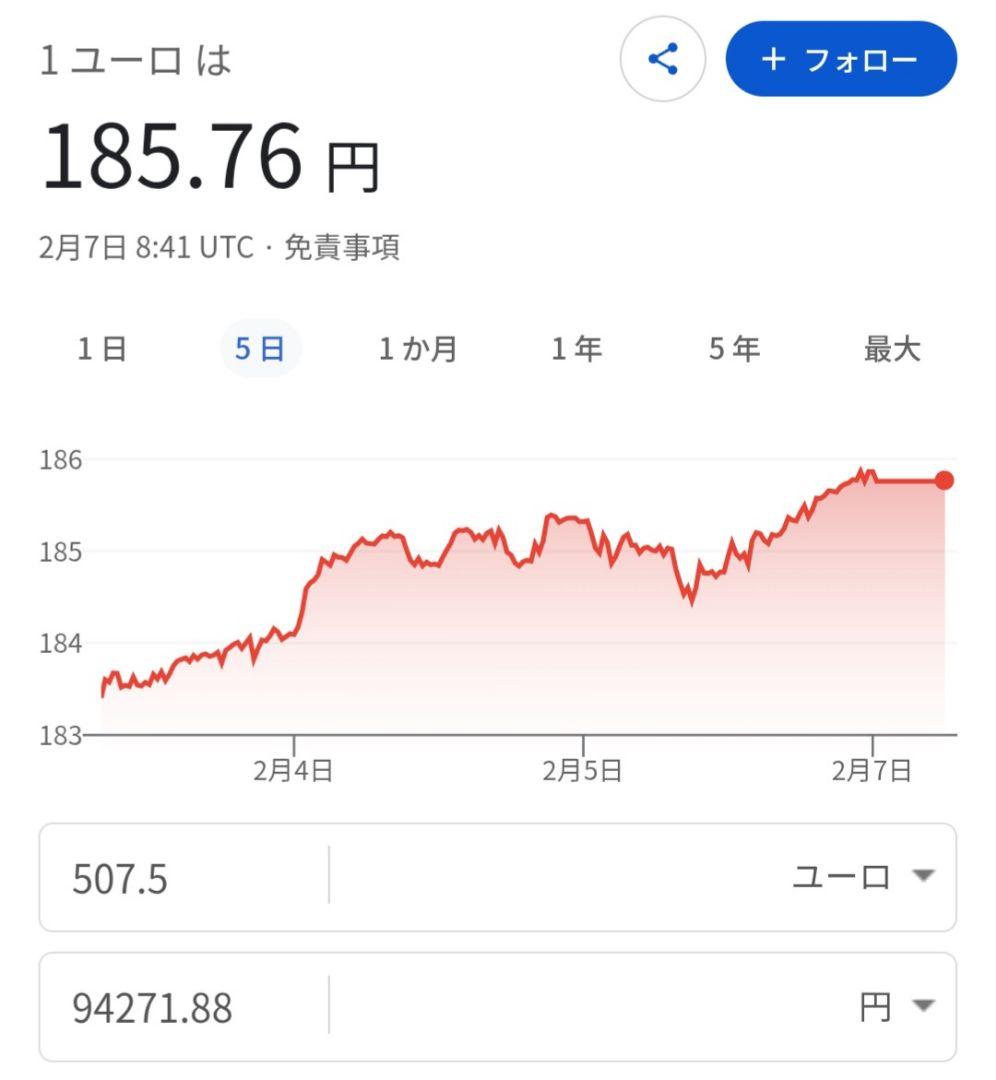Click the フォロー button
996x1080 pixels.
(840, 59)
